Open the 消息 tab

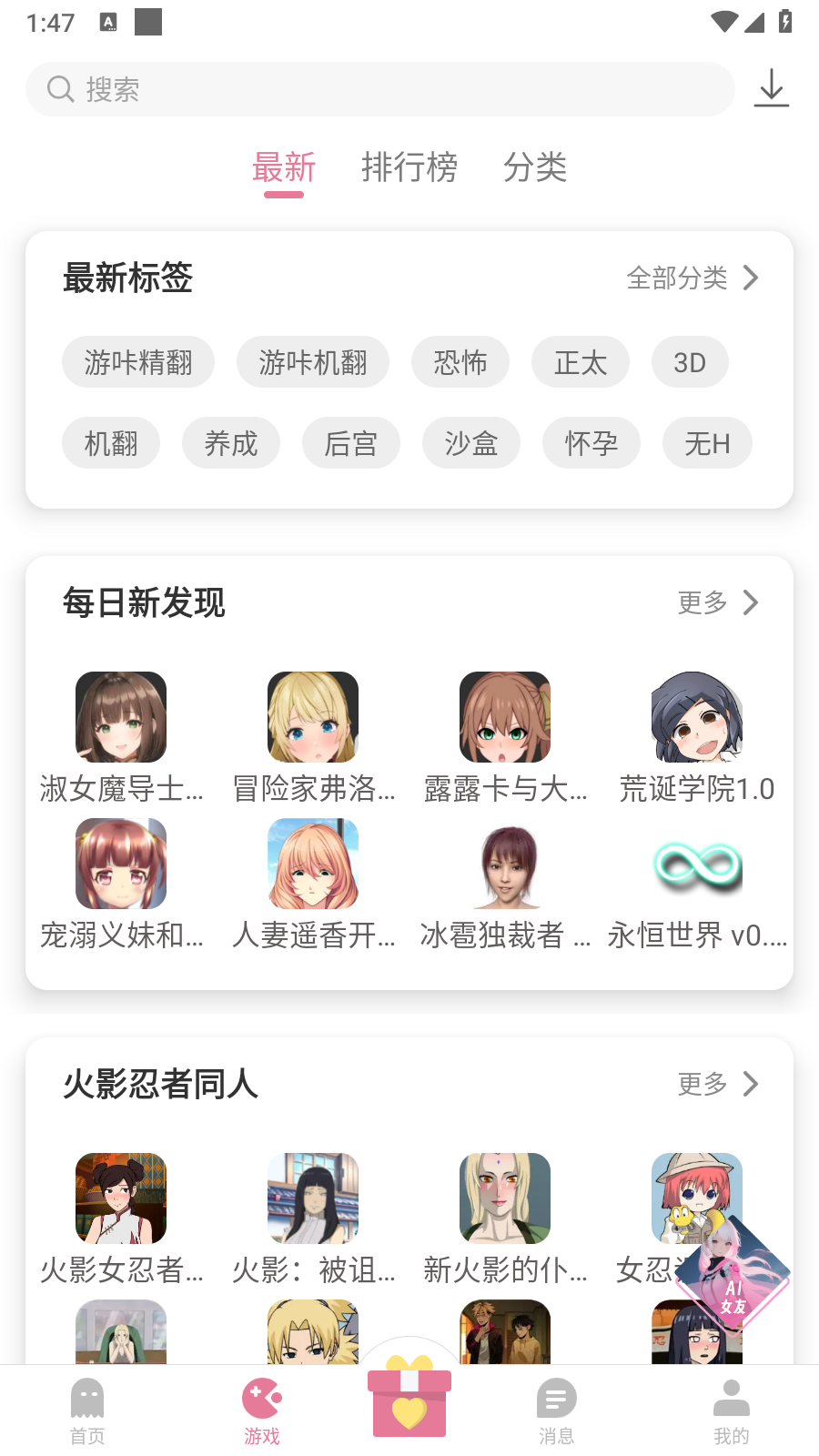(556, 1410)
